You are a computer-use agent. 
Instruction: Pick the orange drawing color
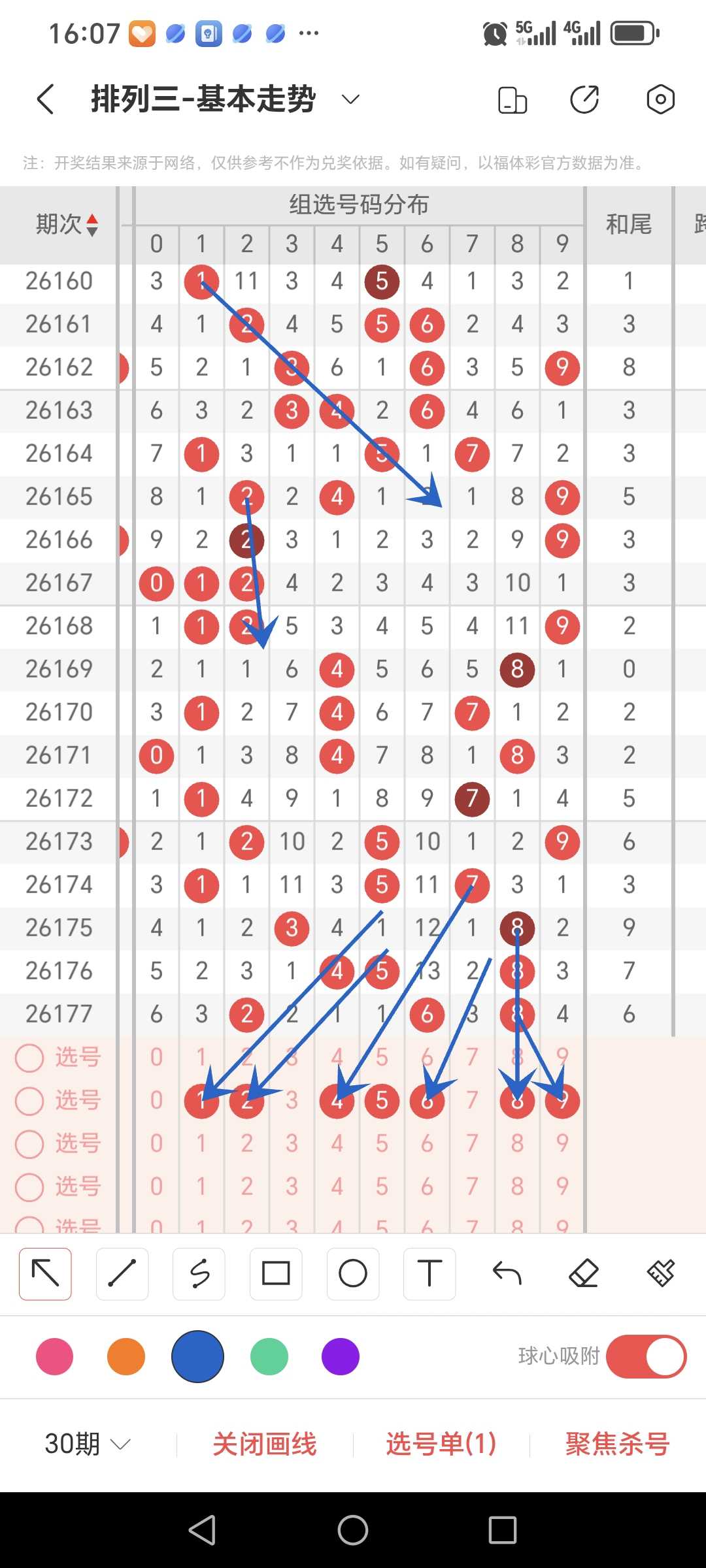(x=126, y=1356)
